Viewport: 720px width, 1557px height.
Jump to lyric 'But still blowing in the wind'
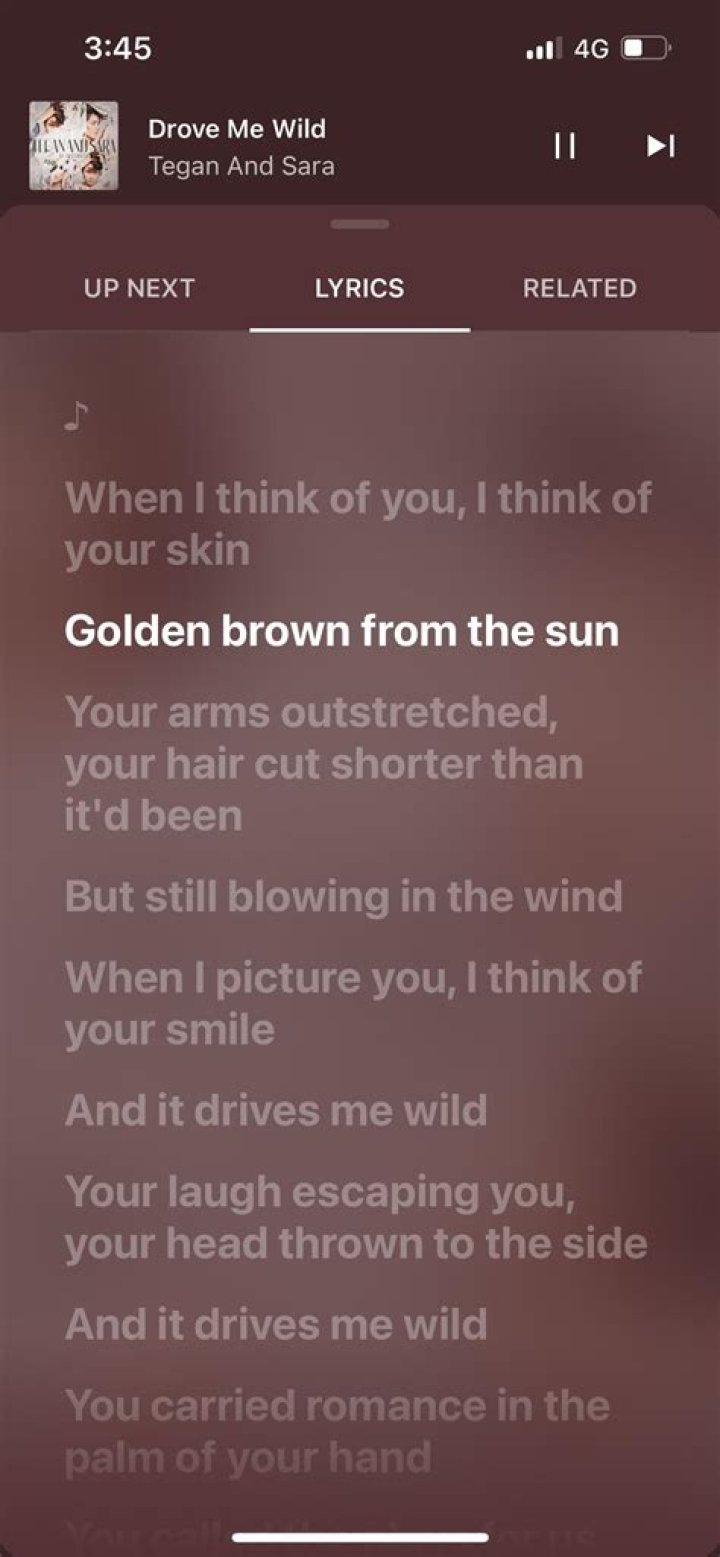click(343, 896)
